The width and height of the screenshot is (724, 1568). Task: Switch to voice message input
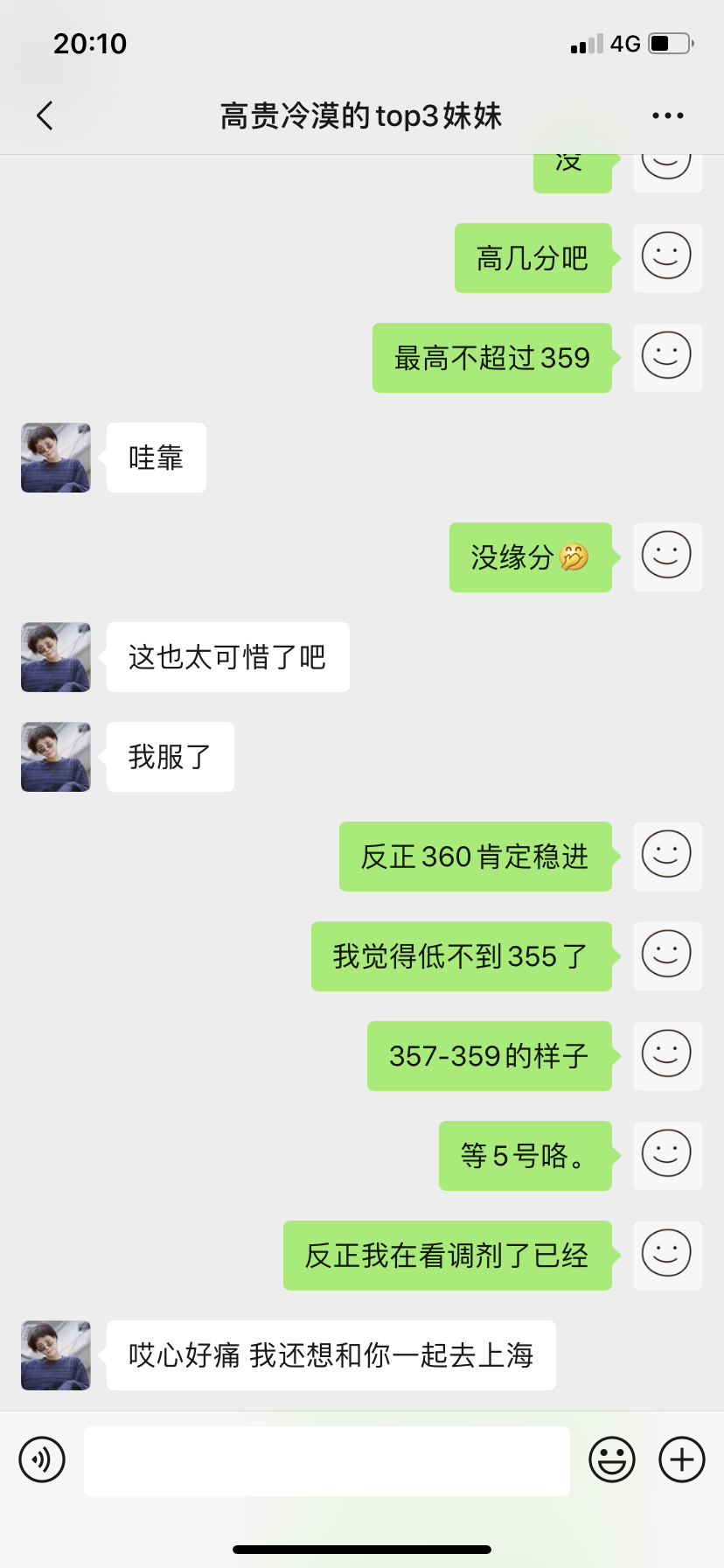pyautogui.click(x=42, y=1459)
